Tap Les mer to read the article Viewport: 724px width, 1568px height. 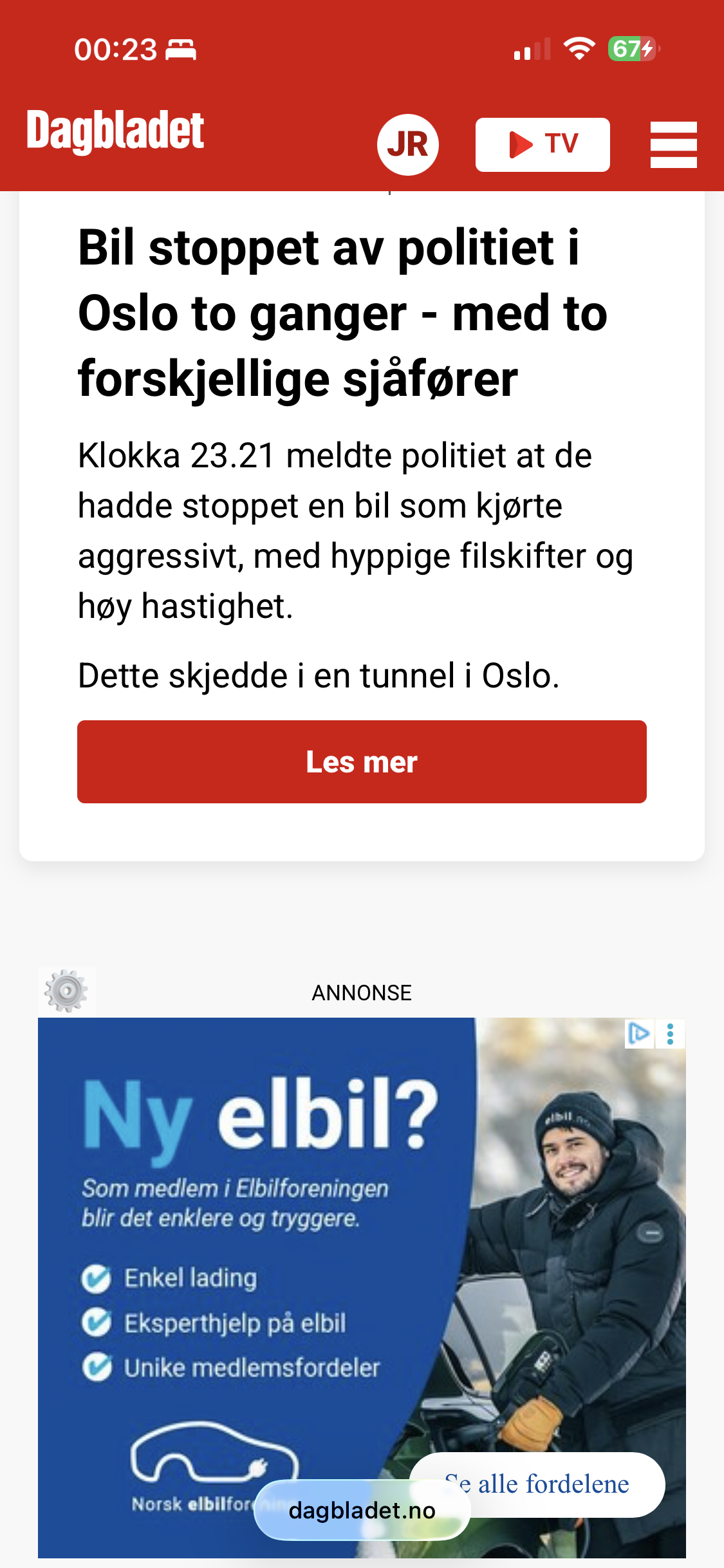tap(362, 761)
